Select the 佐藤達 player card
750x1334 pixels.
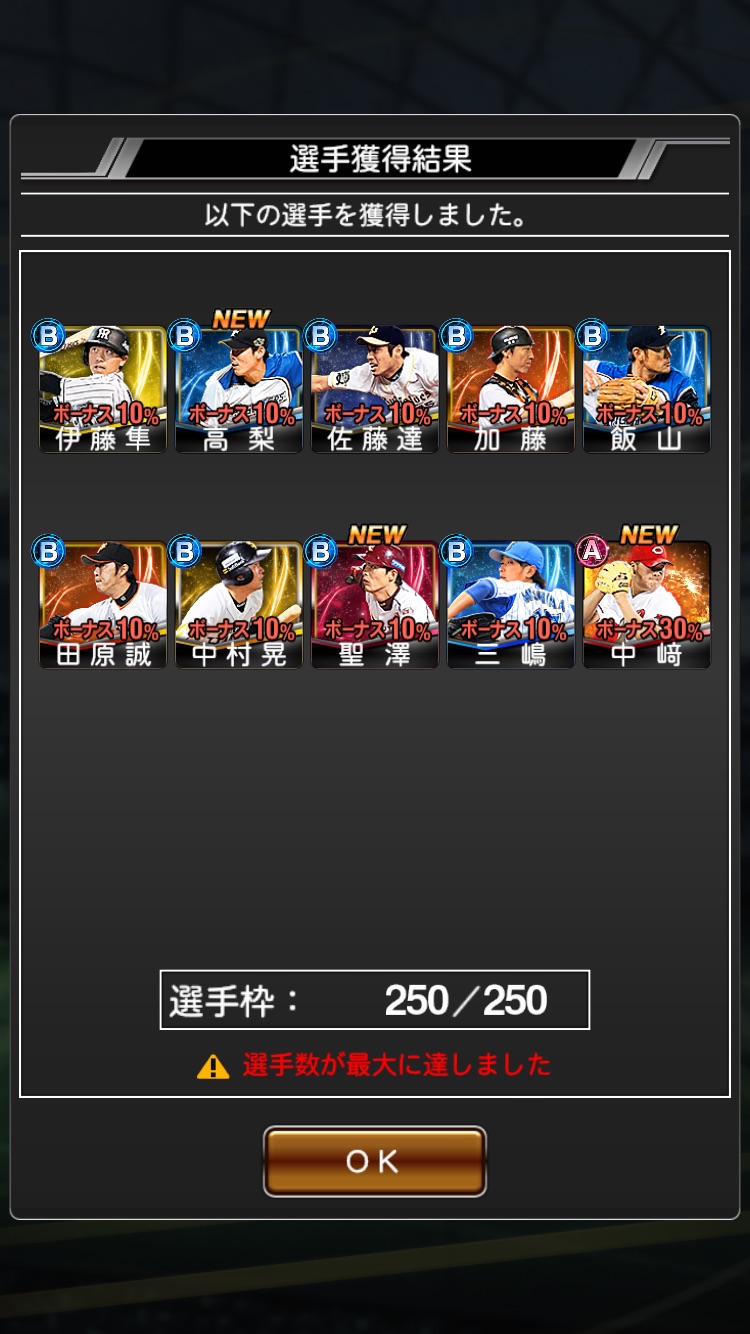(375, 389)
